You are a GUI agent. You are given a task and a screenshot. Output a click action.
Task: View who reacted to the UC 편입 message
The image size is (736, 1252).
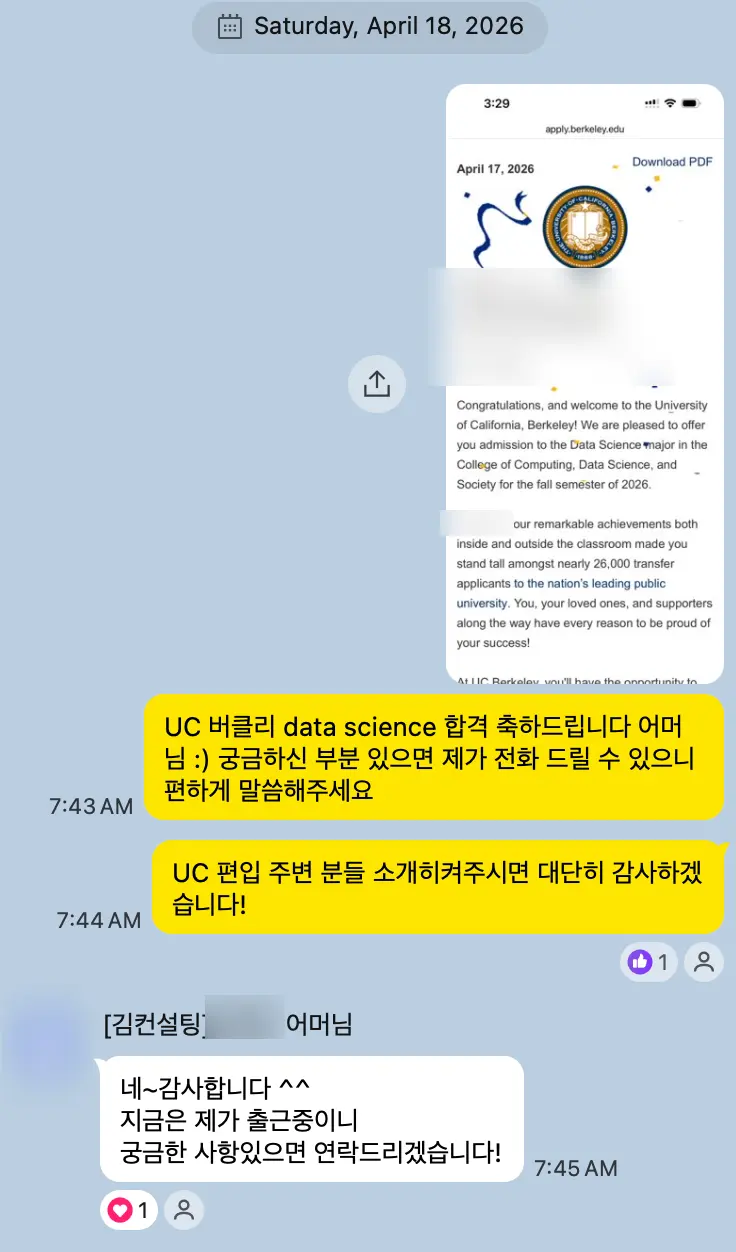704,962
